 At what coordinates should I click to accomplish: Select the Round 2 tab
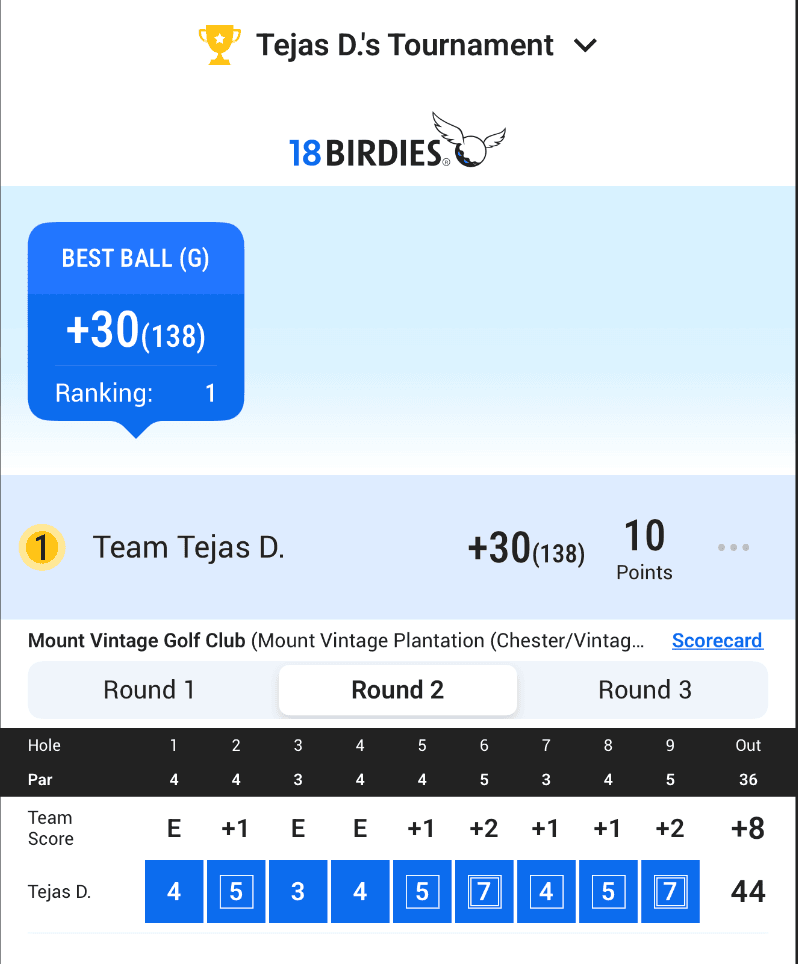(x=397, y=690)
